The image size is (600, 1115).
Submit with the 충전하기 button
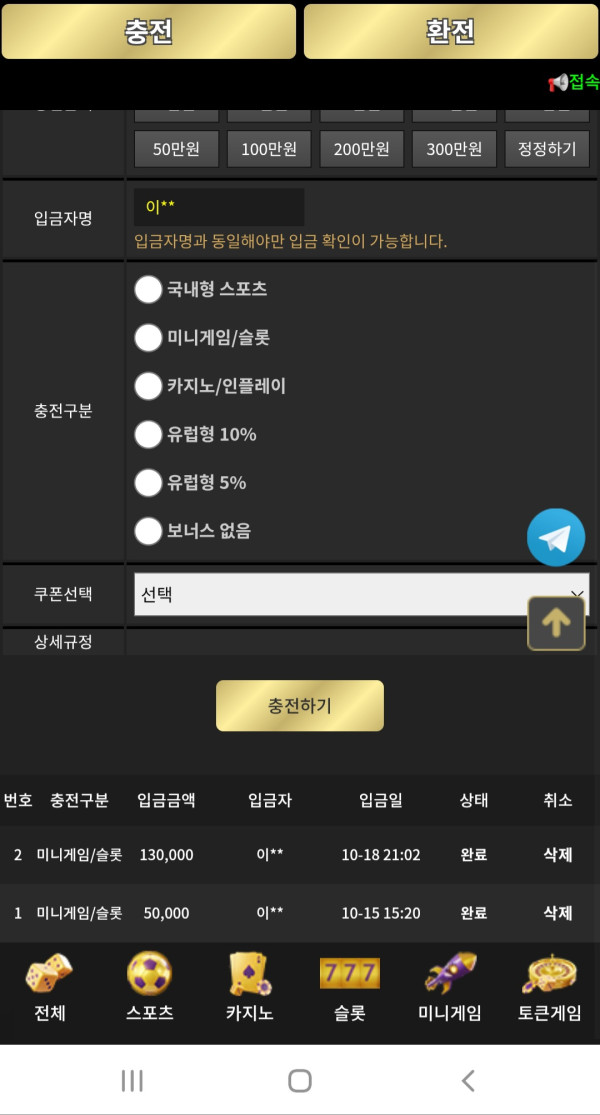300,706
